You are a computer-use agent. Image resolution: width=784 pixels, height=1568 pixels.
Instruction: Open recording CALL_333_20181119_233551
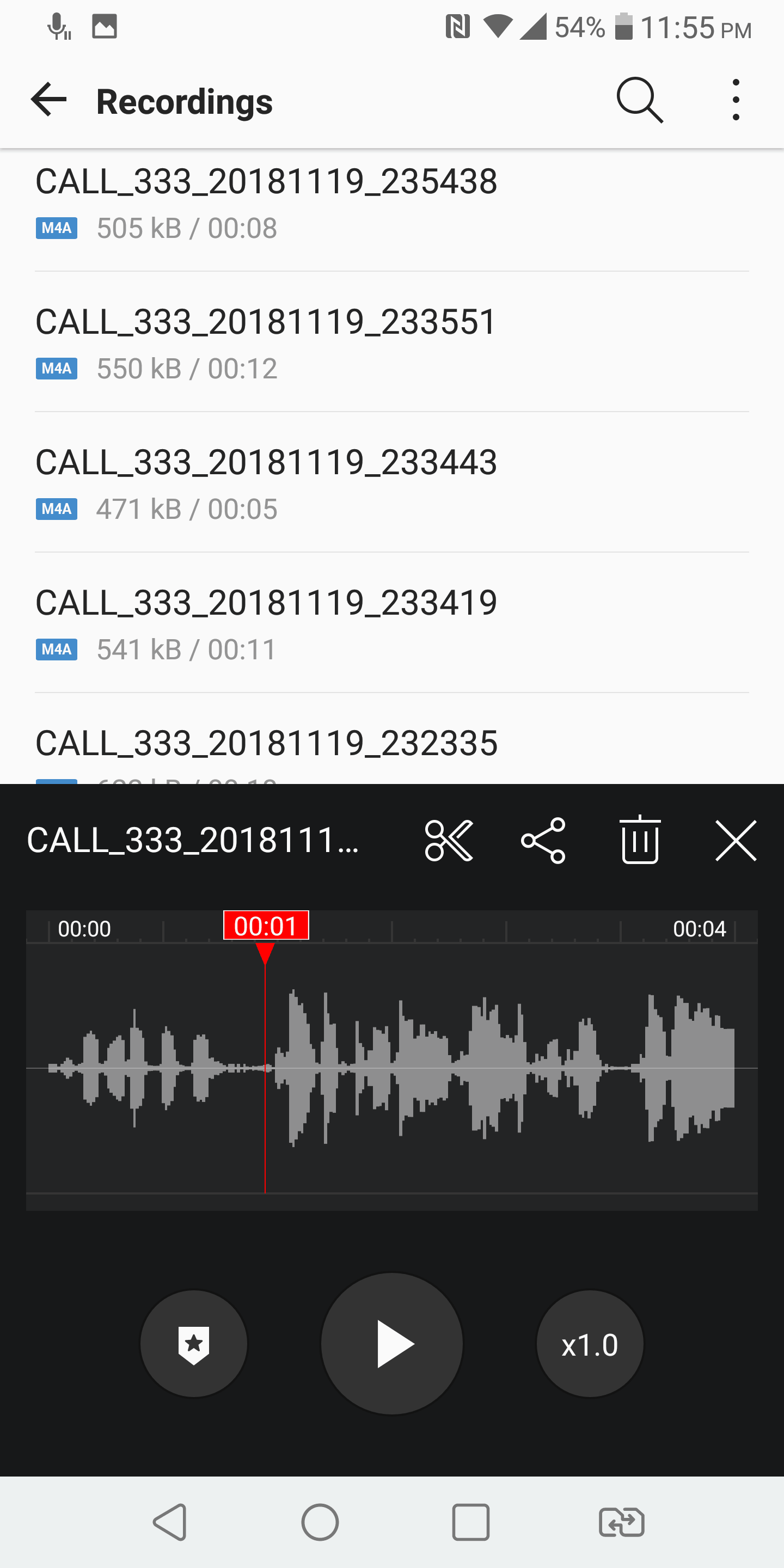pos(392,342)
